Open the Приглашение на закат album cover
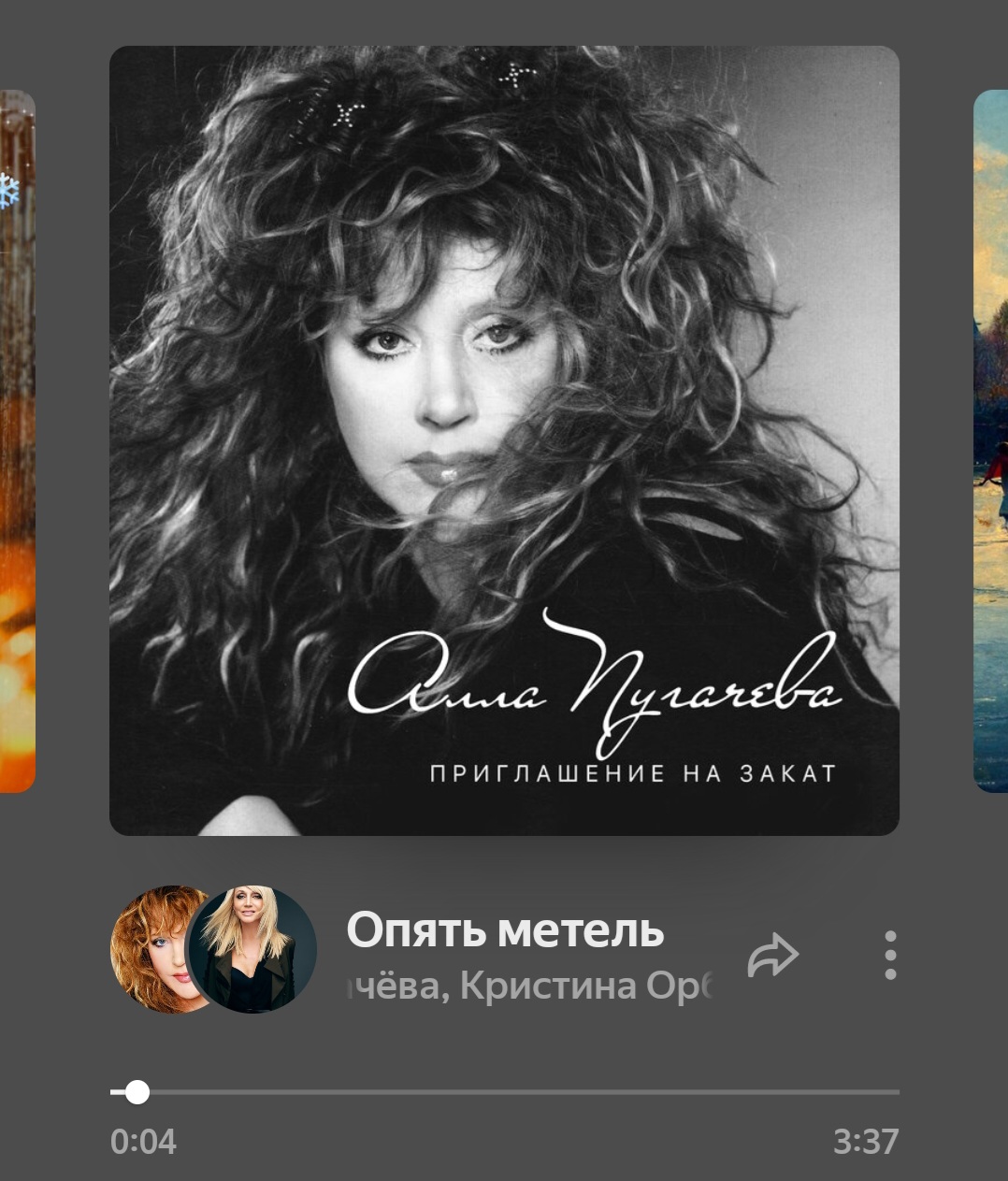 click(504, 440)
